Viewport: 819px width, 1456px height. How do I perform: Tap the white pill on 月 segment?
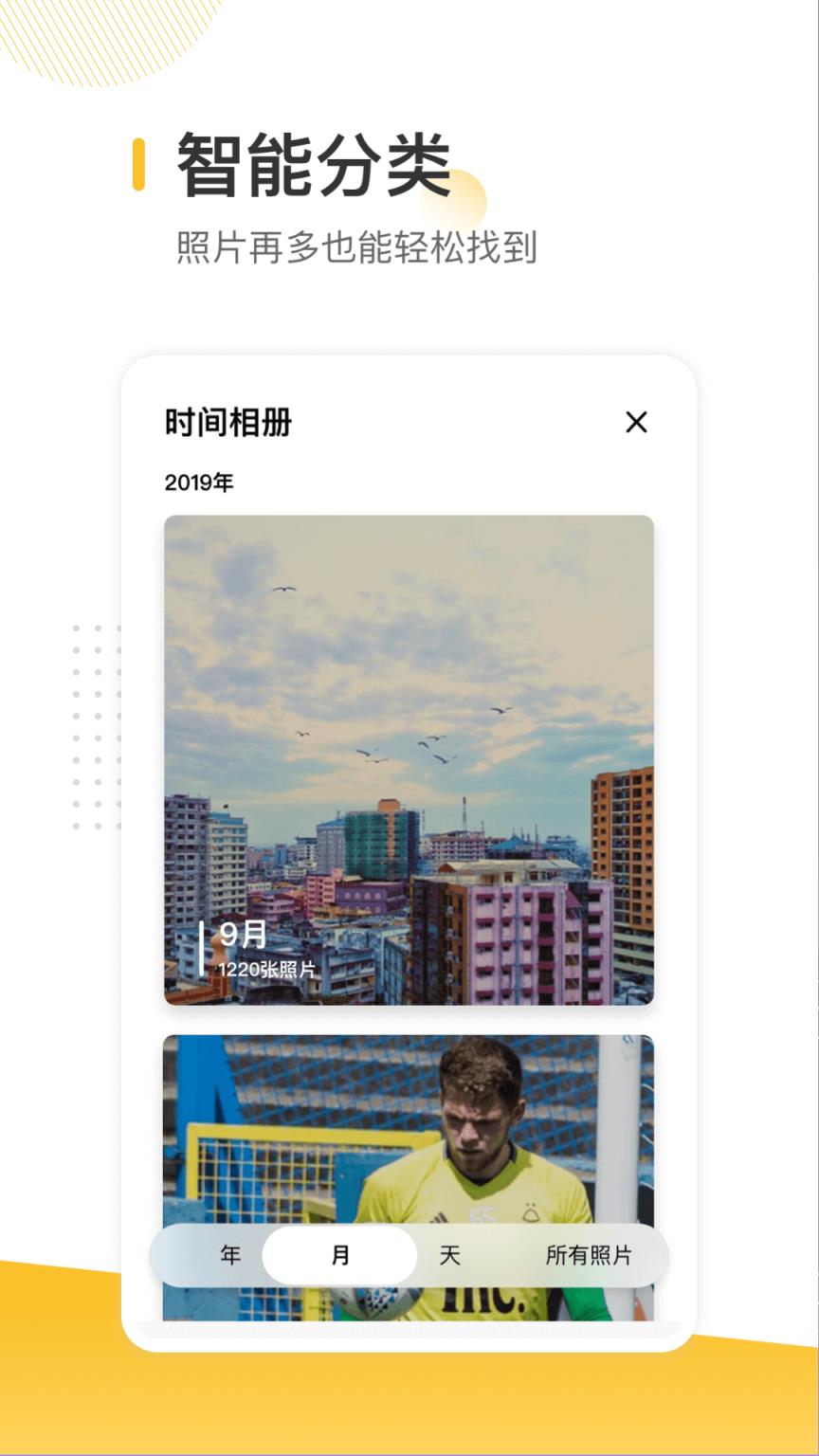(340, 1254)
